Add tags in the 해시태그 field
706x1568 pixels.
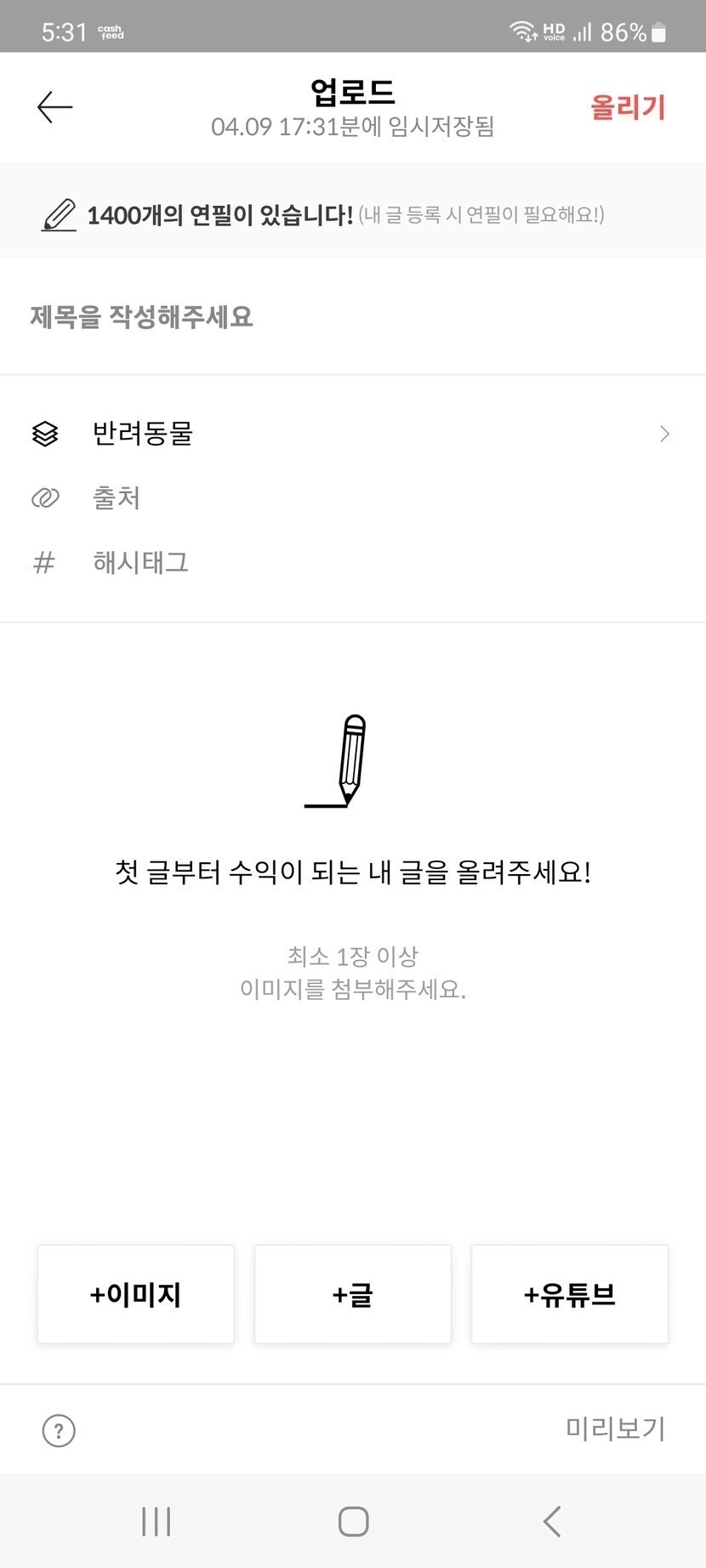pos(353,562)
